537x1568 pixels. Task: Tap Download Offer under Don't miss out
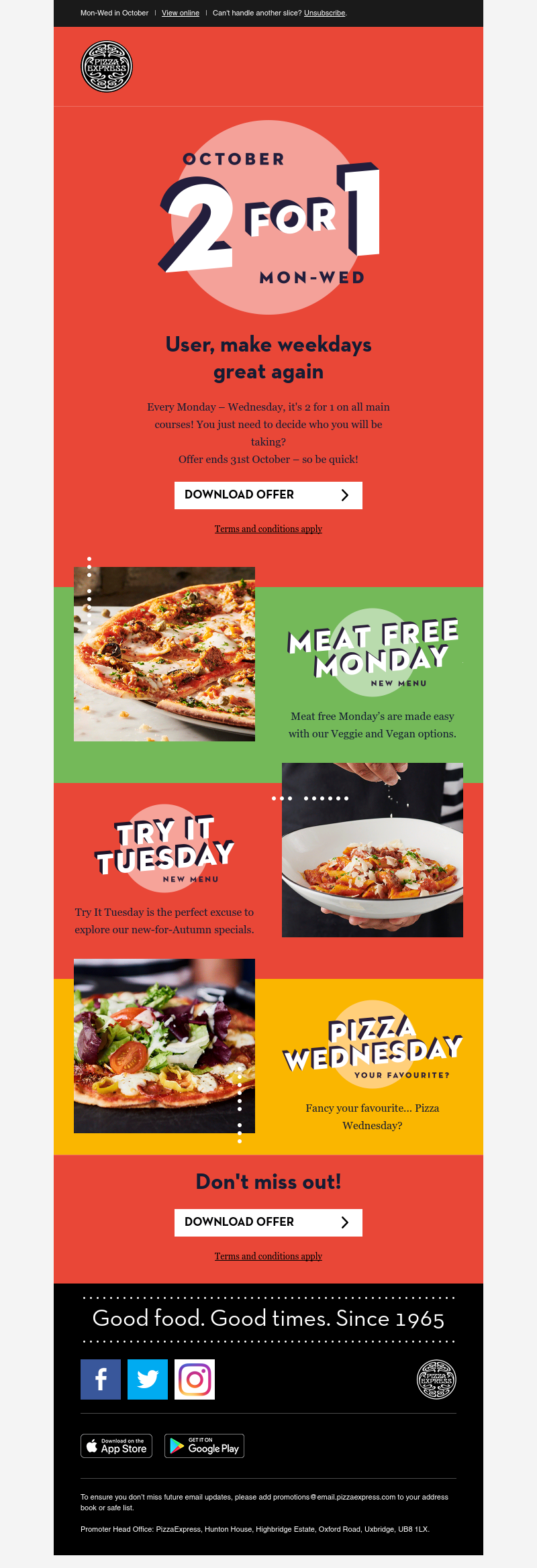click(x=268, y=1222)
